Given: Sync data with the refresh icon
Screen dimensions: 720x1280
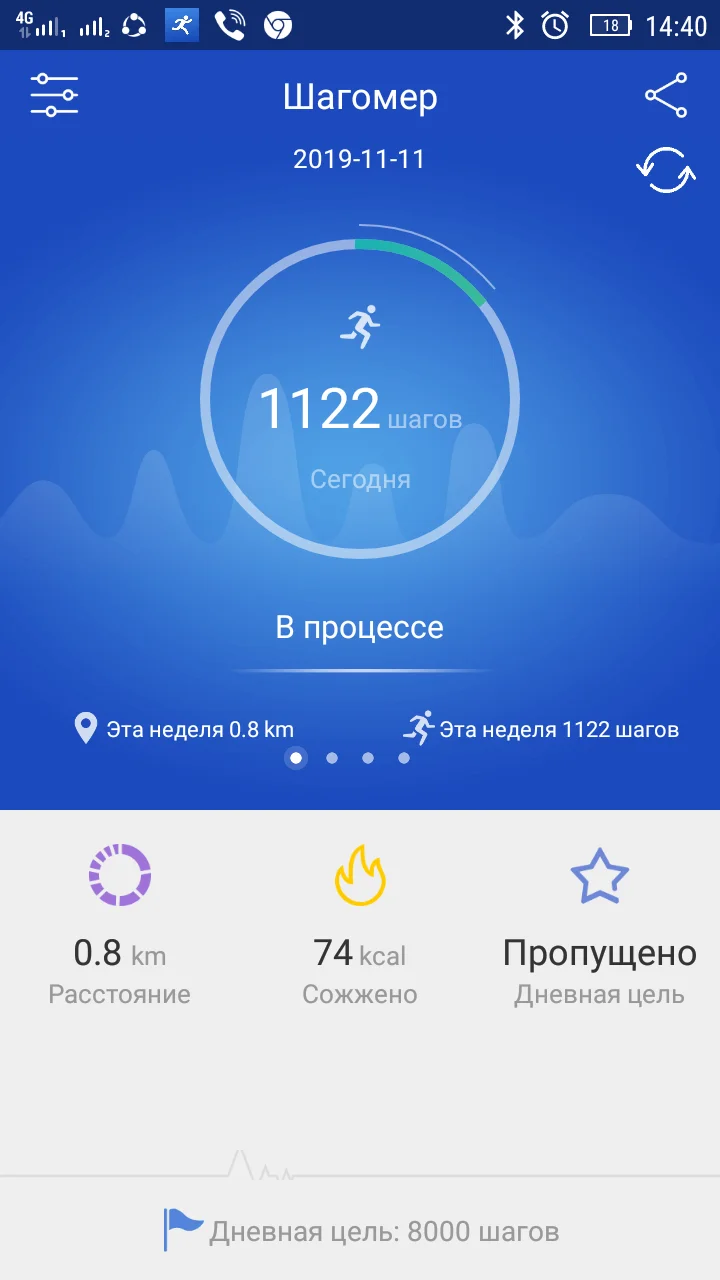Looking at the screenshot, I should 666,170.
